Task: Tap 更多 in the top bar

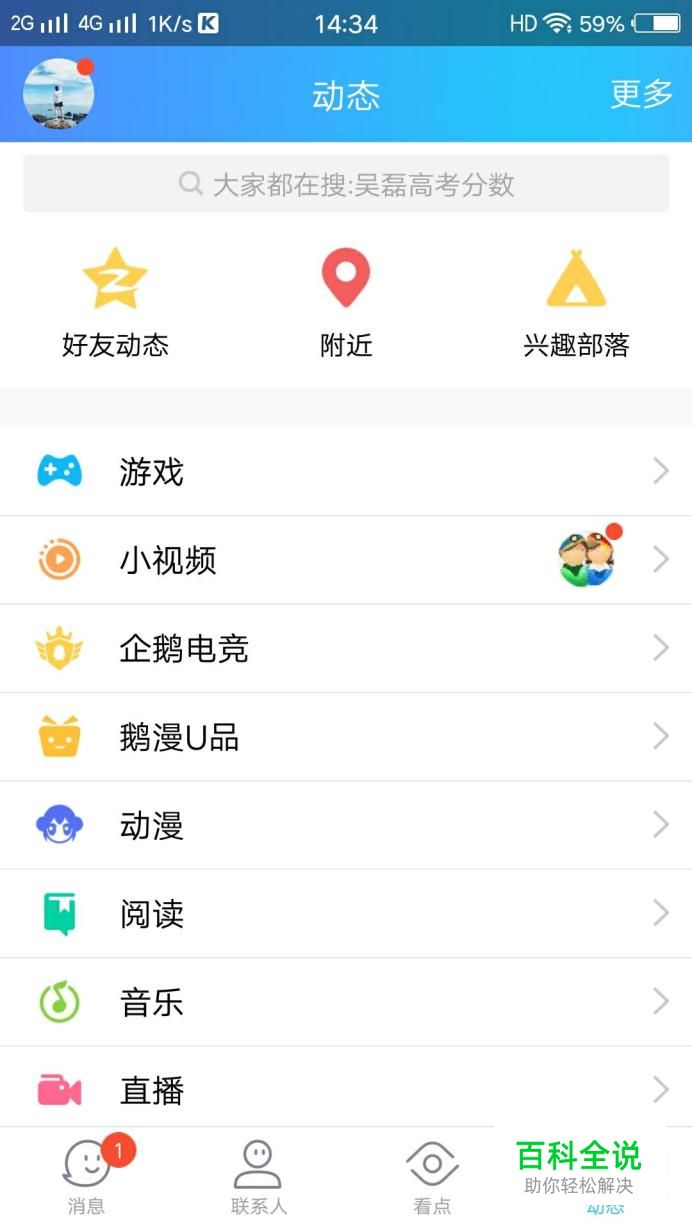Action: (641, 94)
